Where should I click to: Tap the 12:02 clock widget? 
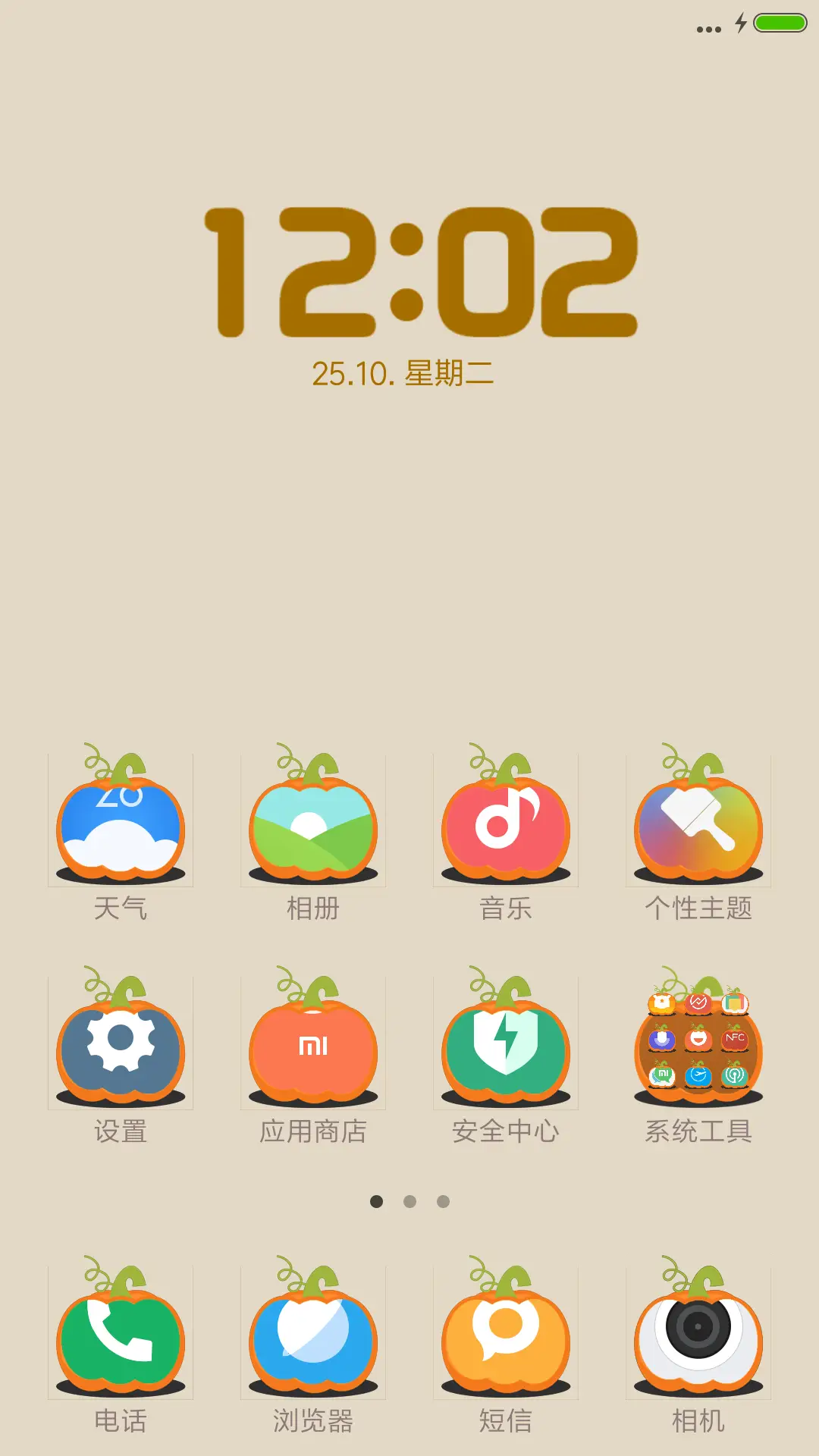click(x=421, y=273)
